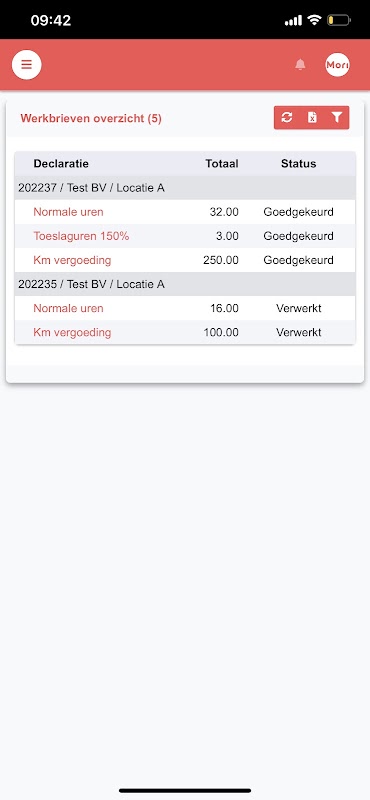Open the filter options
The width and height of the screenshot is (370, 800).
[x=336, y=118]
